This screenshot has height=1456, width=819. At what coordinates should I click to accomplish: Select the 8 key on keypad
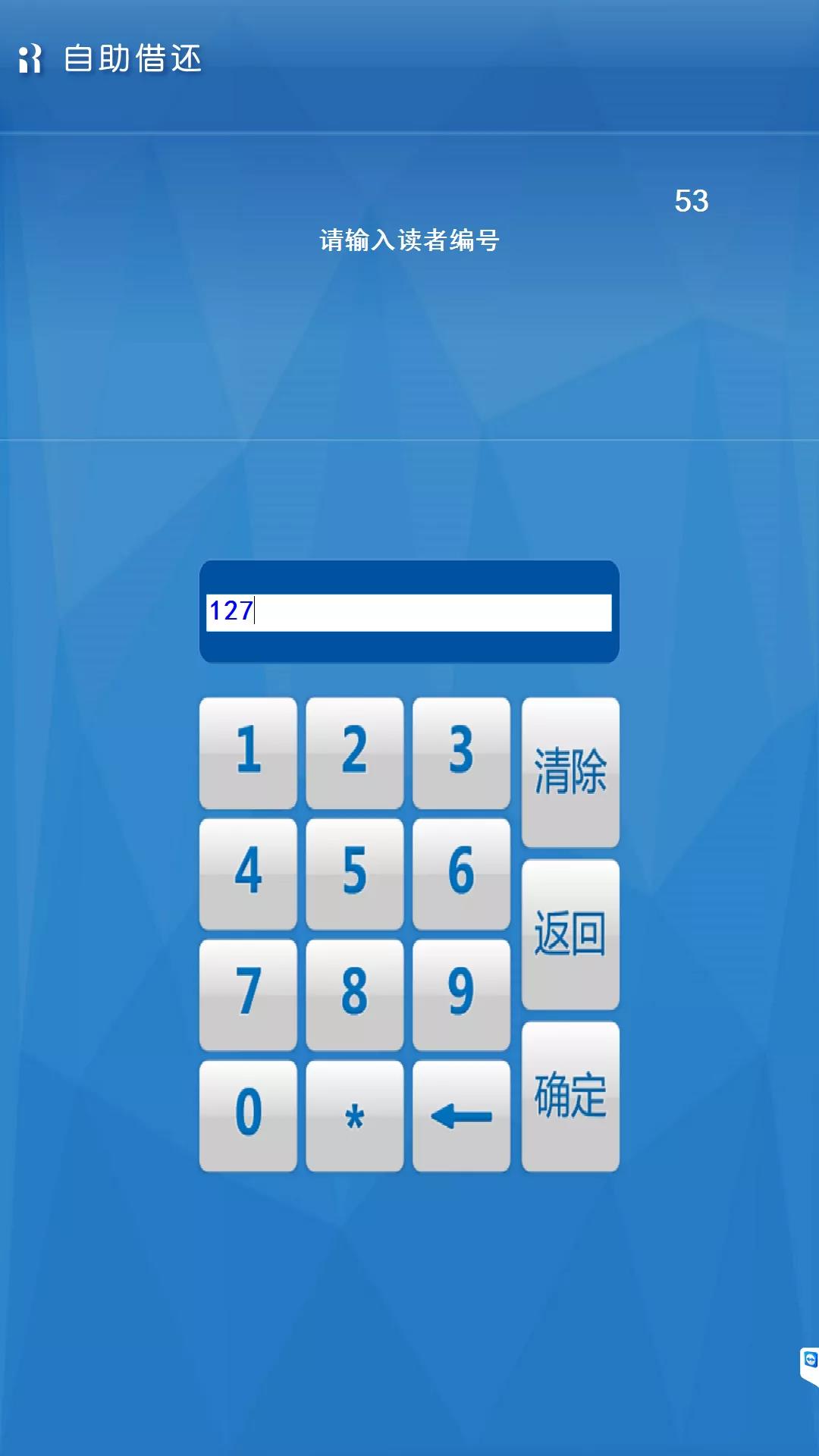pos(354,994)
